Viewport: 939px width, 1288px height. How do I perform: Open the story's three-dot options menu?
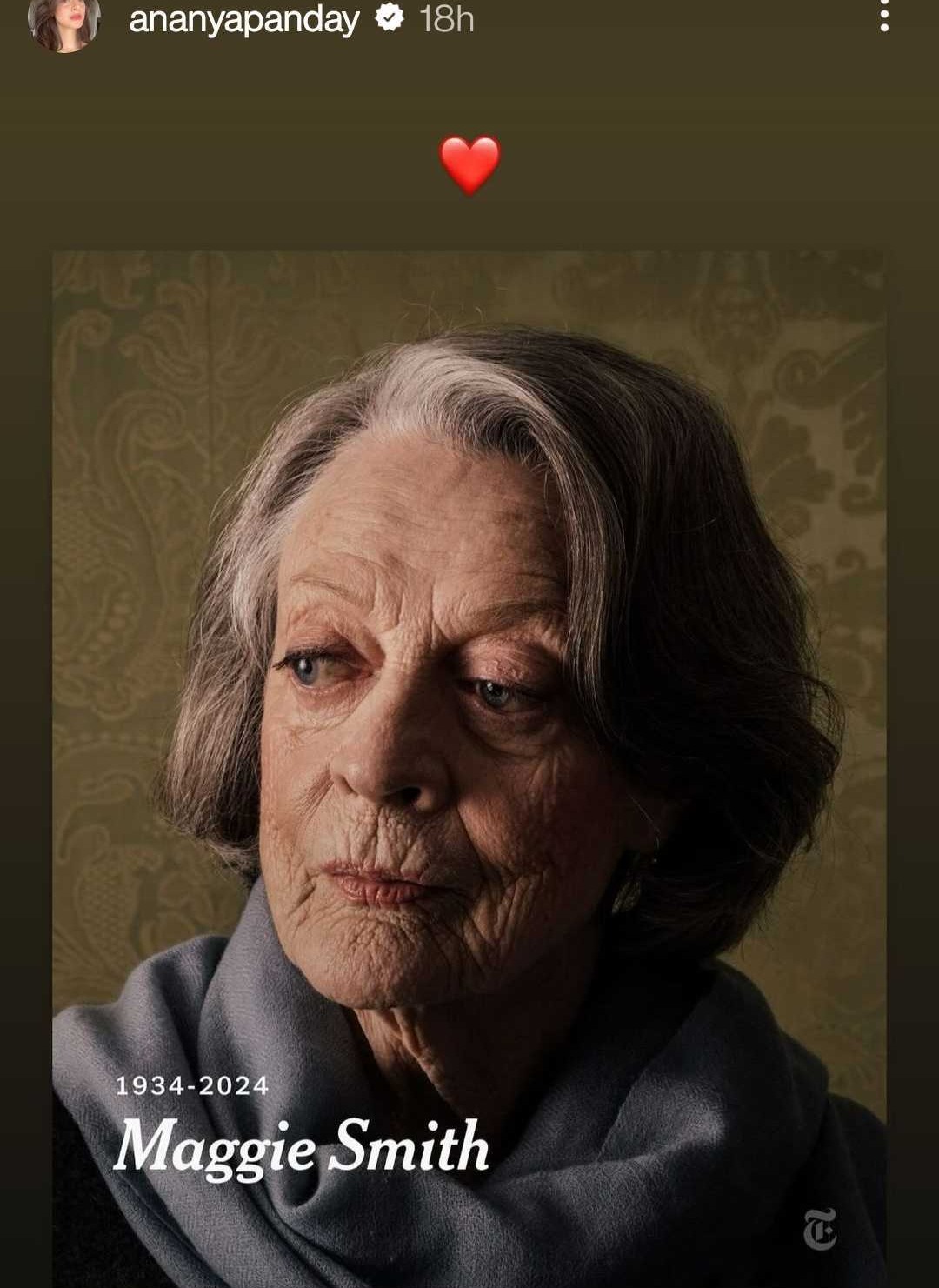pyautogui.click(x=884, y=16)
